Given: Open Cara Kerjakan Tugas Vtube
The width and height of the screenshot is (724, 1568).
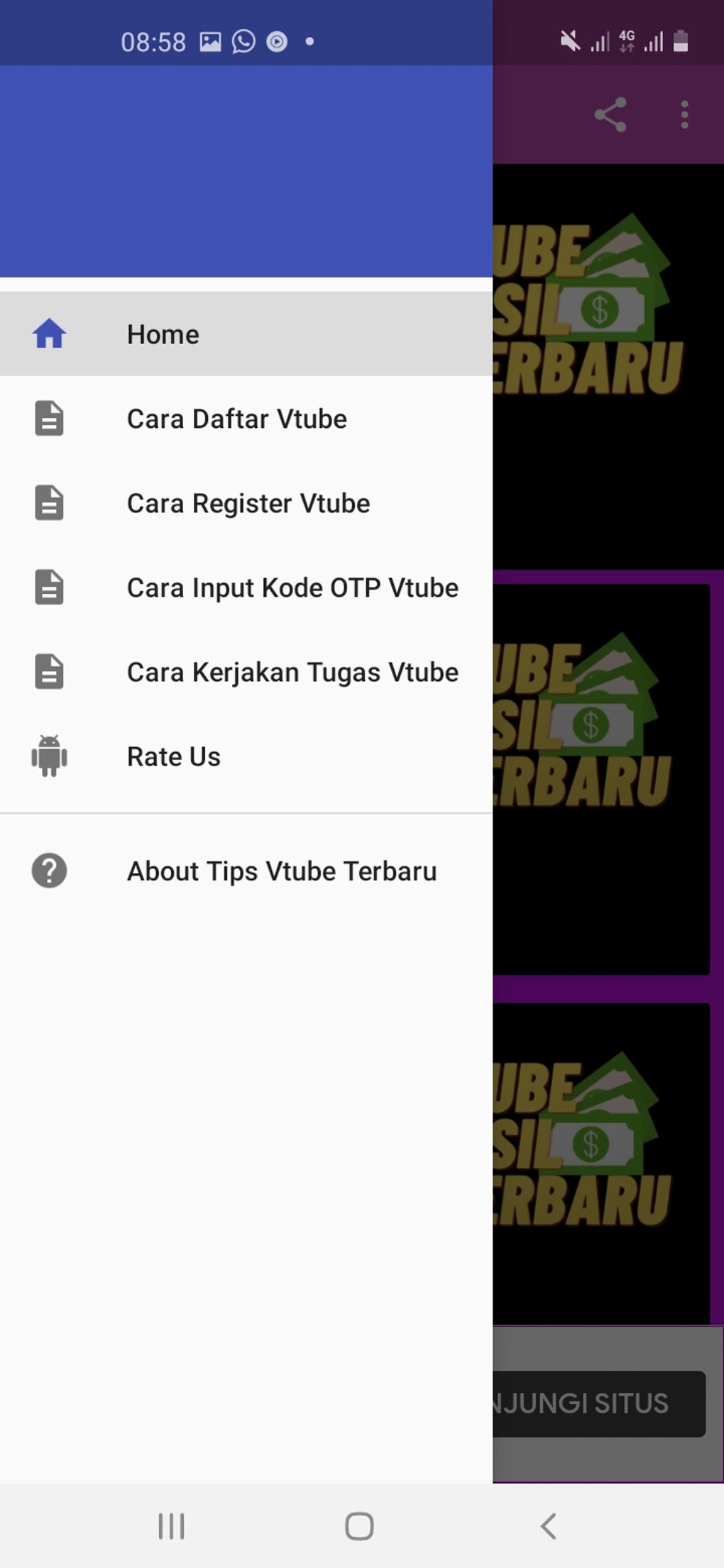Looking at the screenshot, I should 292,672.
